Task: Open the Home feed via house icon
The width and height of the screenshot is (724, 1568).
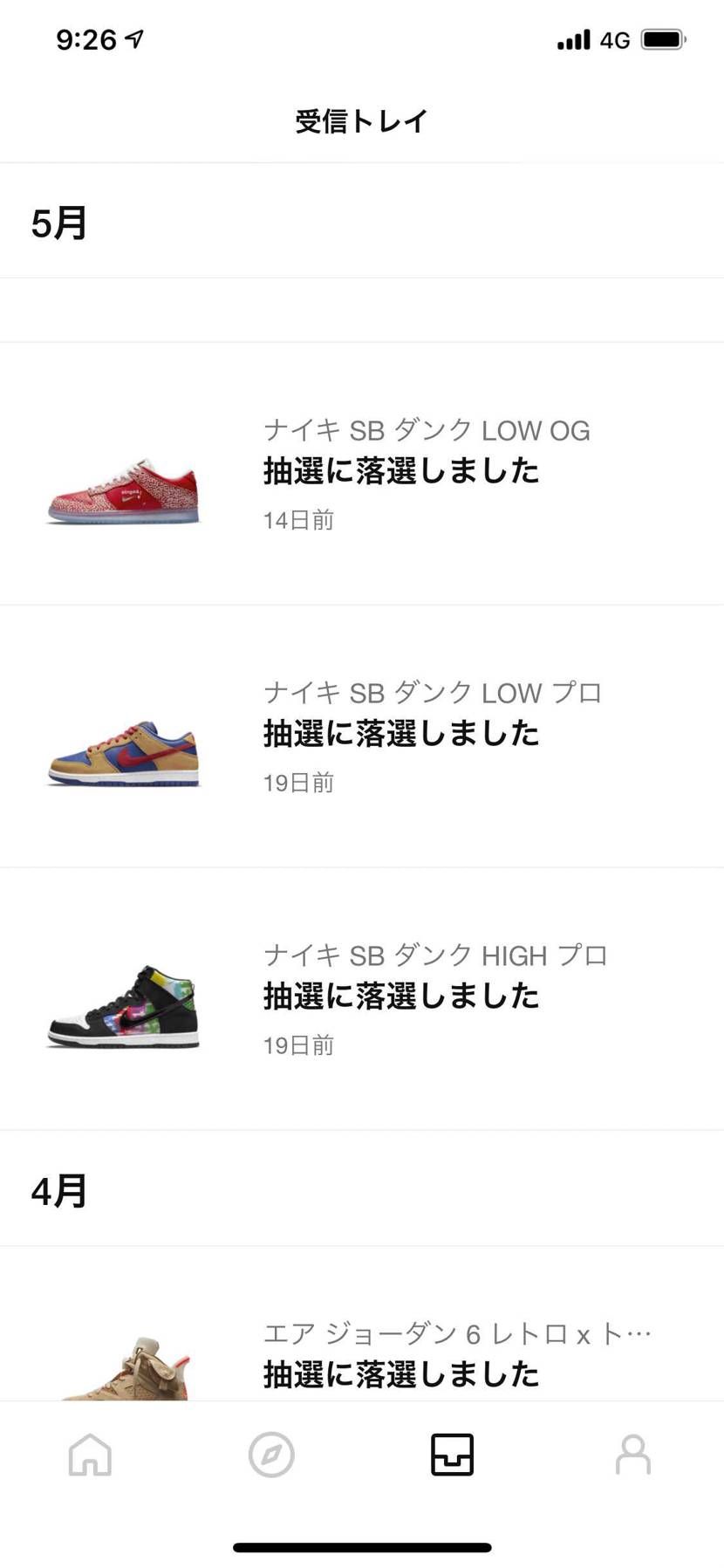Action: click(x=91, y=1455)
